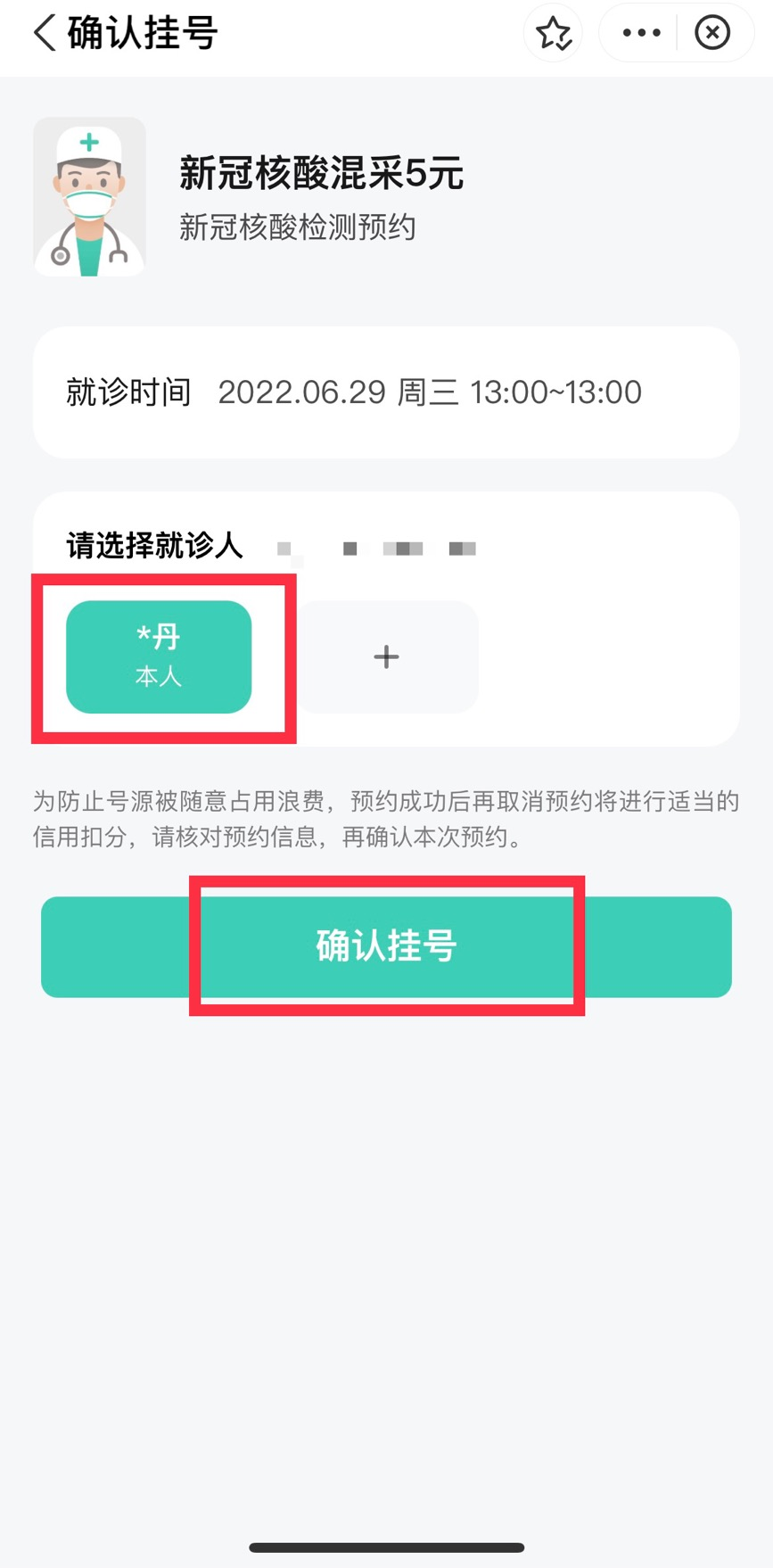This screenshot has height=1568, width=773.
Task: Go back from 确认挂号 page
Action: click(45, 34)
